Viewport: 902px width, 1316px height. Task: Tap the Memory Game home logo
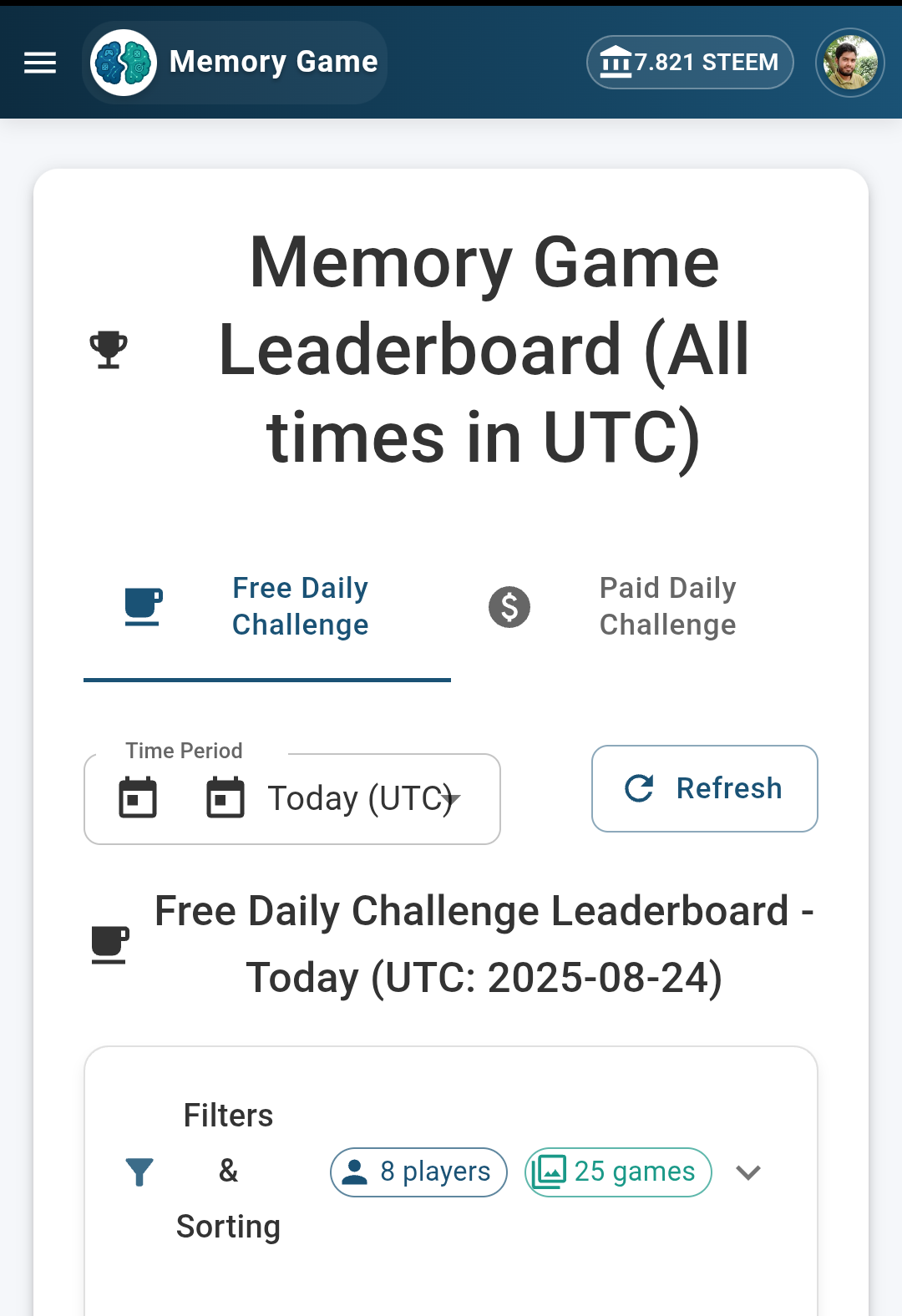(x=124, y=63)
